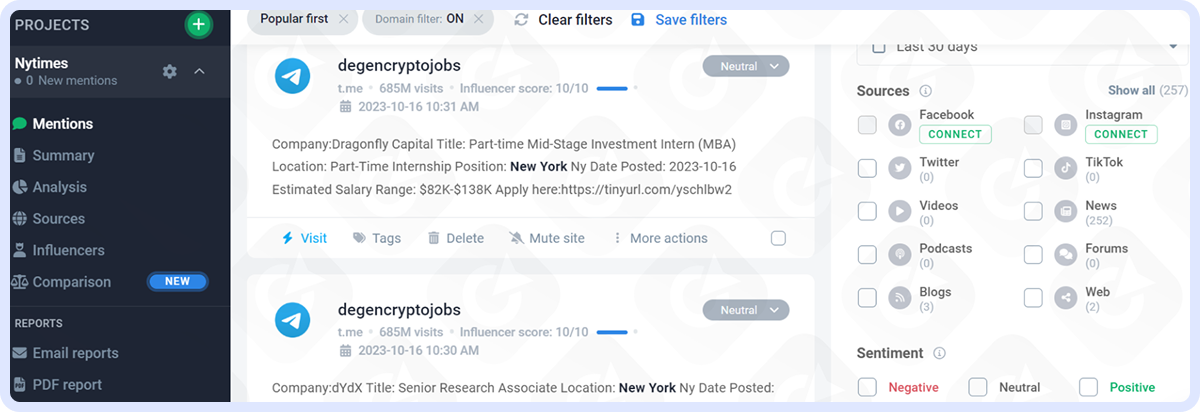The image size is (1200, 412).
Task: Delete the Dragonfly Capital mention
Action: (x=456, y=238)
